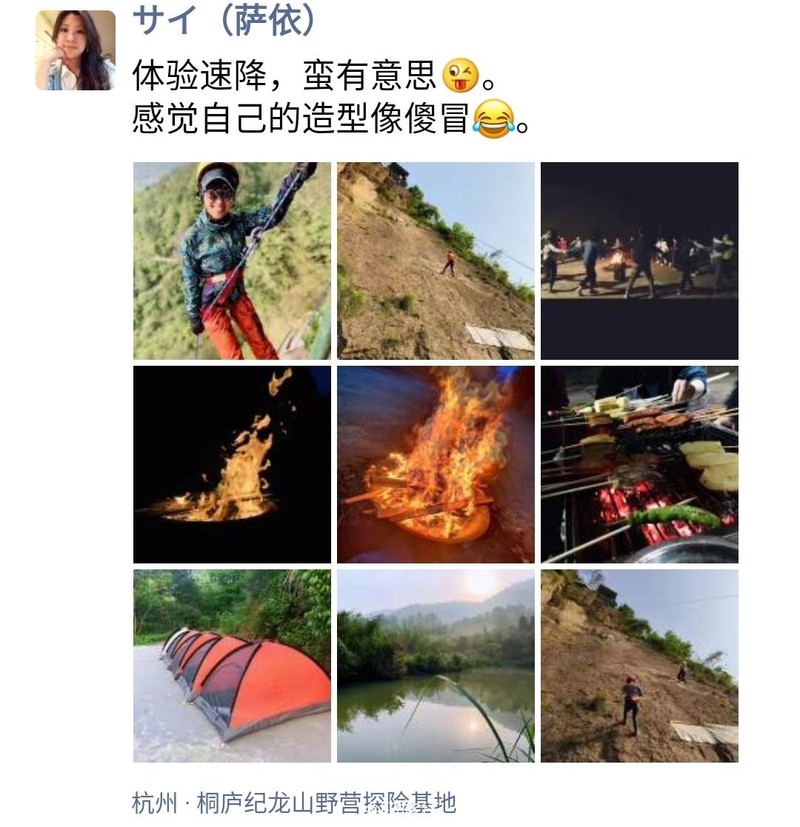Open the photo of woman rappelling with helmet

tap(232, 261)
